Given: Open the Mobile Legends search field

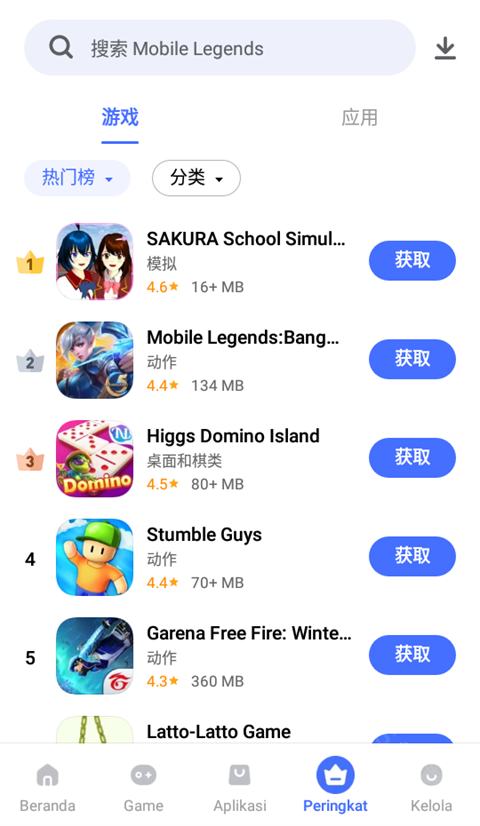Looking at the screenshot, I should 220,48.
